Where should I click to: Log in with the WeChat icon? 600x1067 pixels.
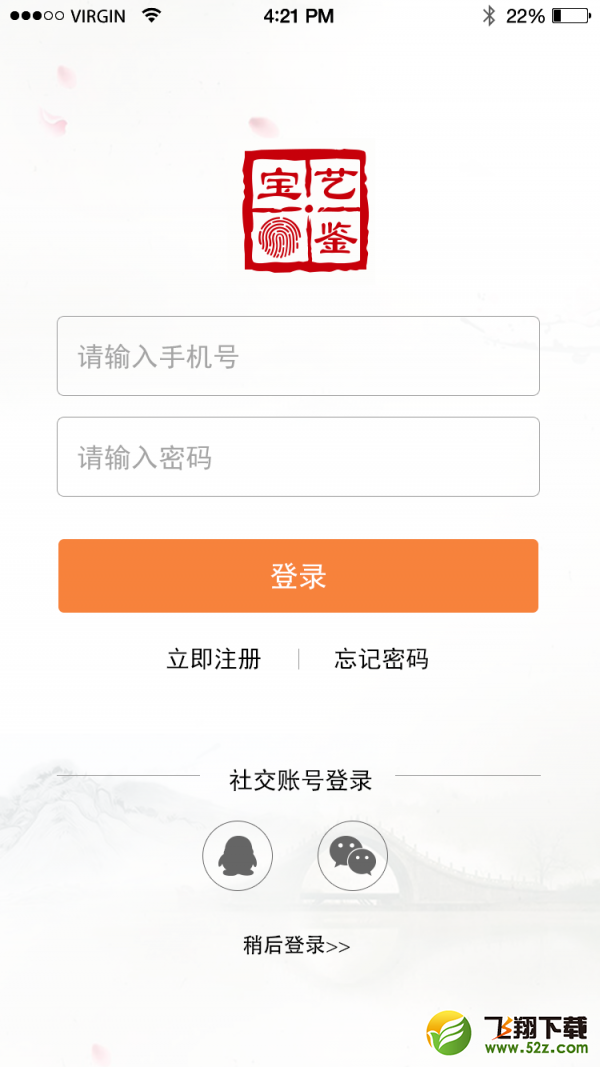click(x=352, y=856)
